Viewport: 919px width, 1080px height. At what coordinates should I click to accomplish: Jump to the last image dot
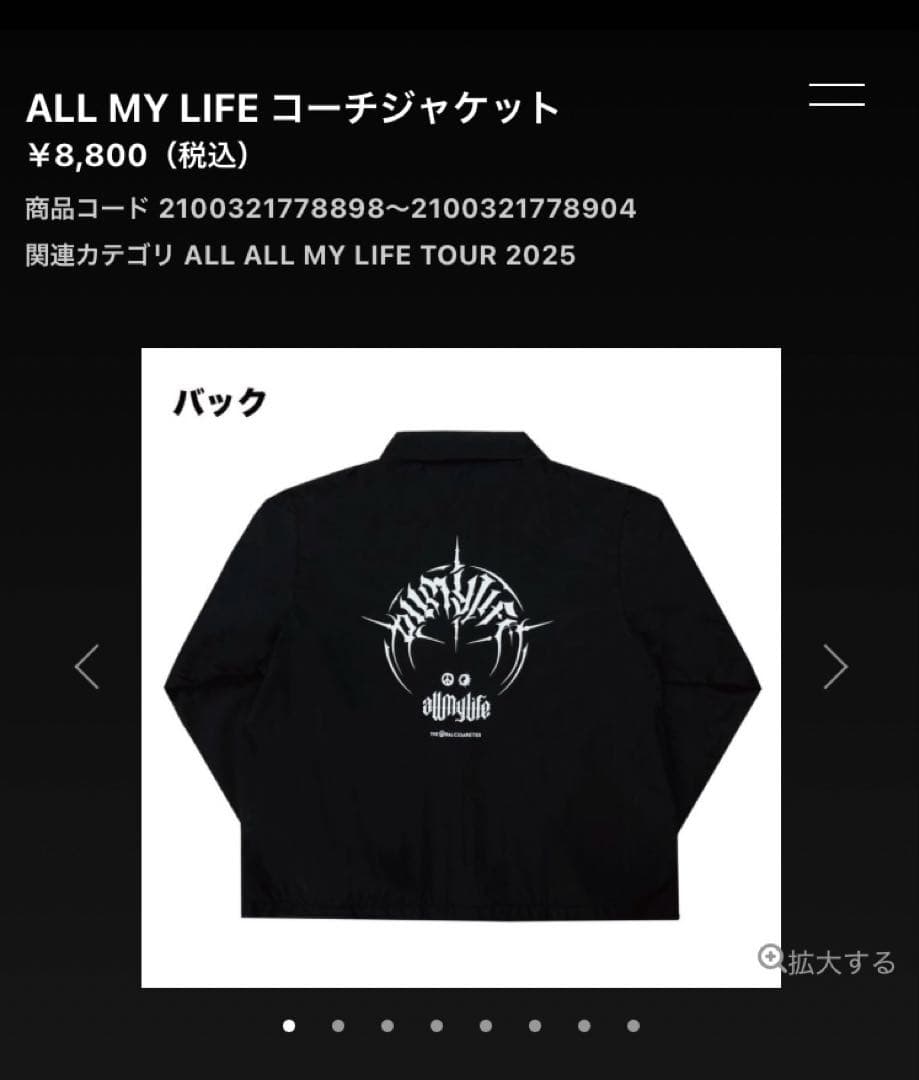click(633, 1025)
